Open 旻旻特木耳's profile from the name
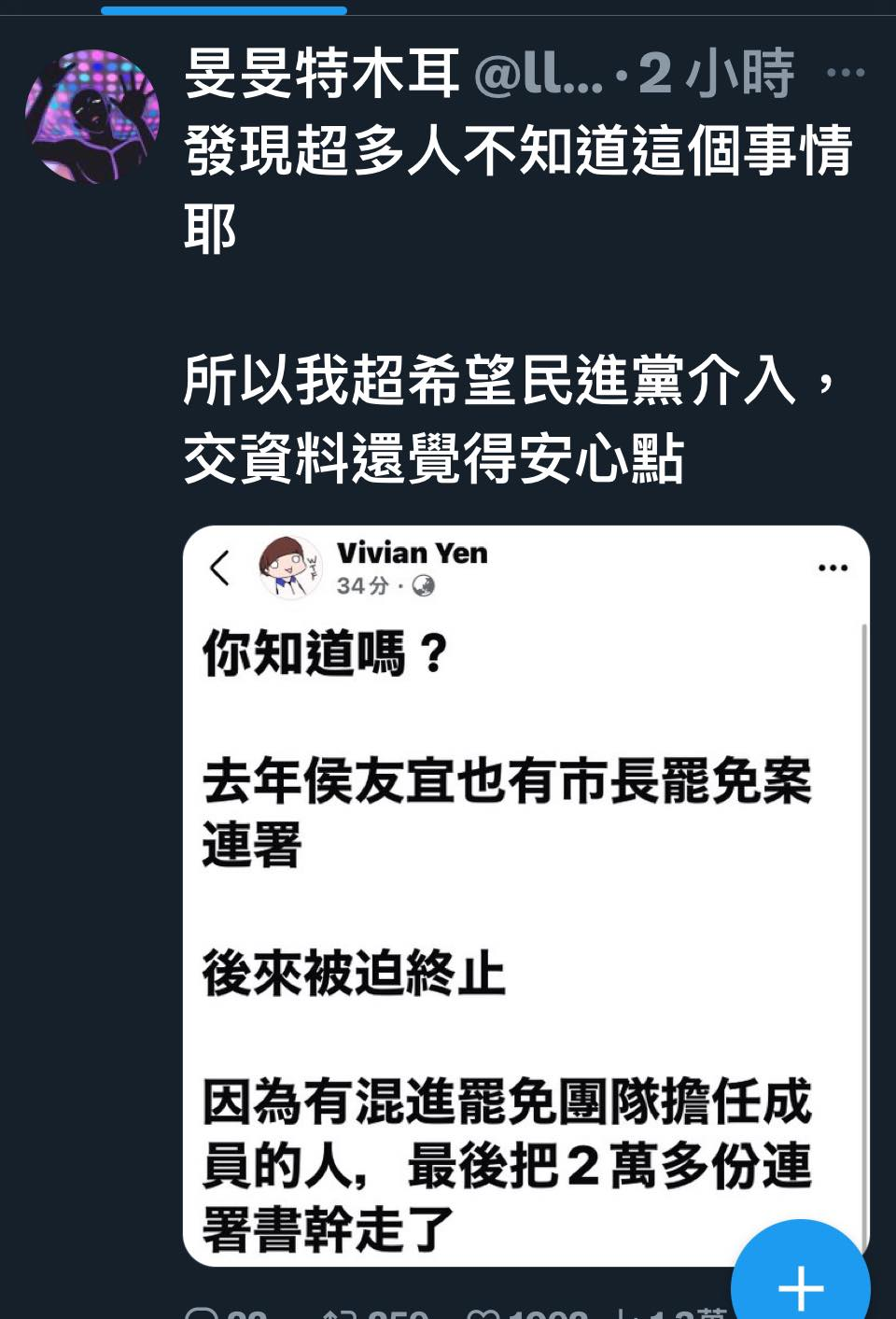Screen dimensions: 896x1319 point(322,73)
